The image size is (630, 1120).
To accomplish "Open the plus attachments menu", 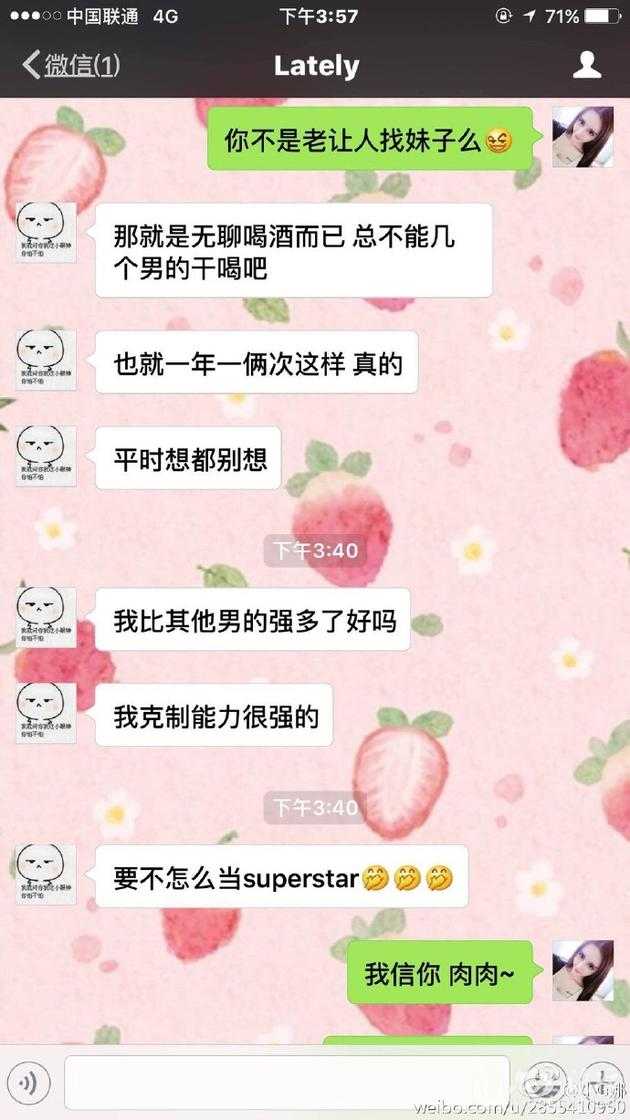I will [602, 1081].
